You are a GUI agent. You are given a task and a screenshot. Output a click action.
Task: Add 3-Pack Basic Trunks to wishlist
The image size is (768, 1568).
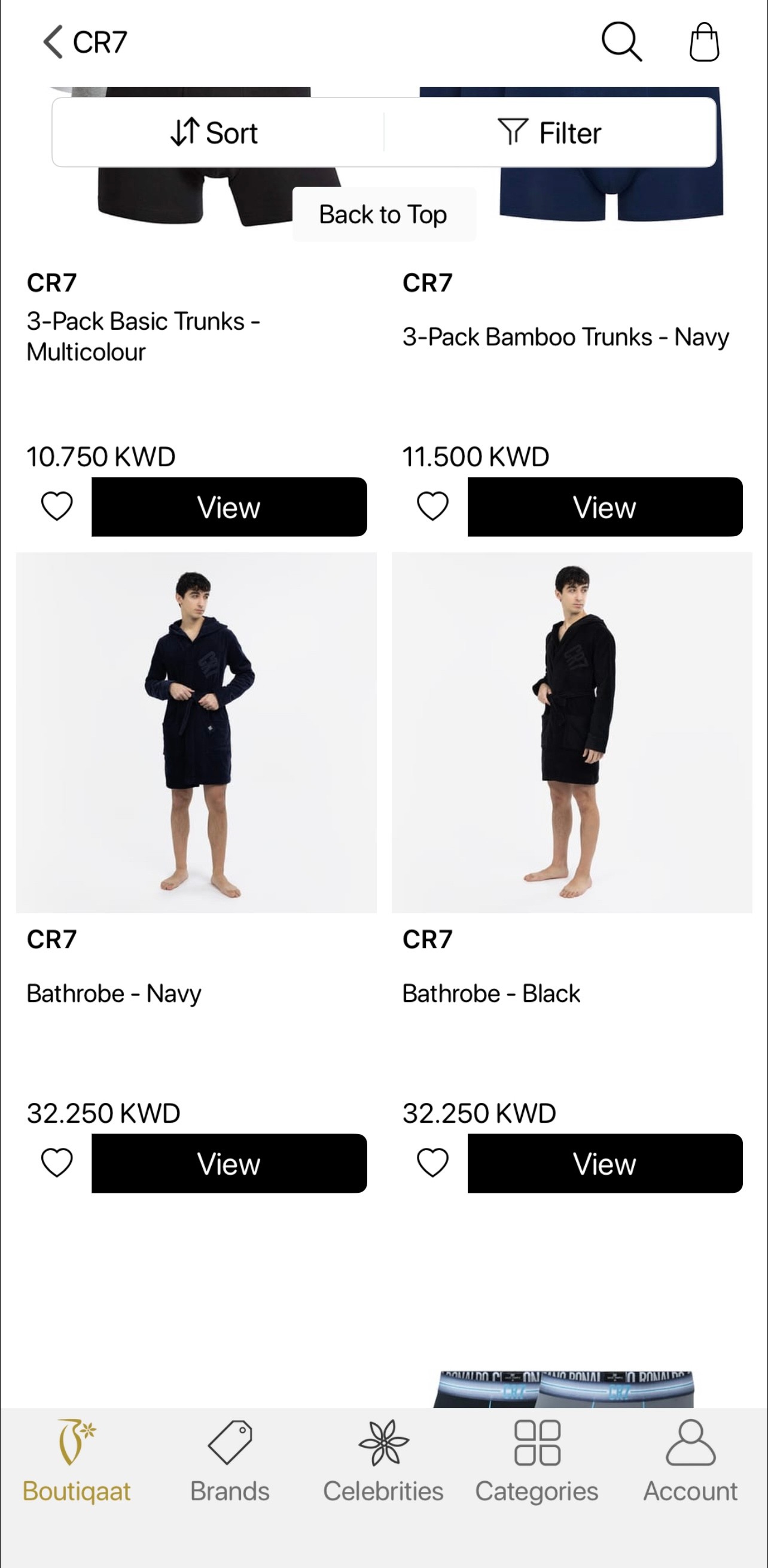[57, 506]
